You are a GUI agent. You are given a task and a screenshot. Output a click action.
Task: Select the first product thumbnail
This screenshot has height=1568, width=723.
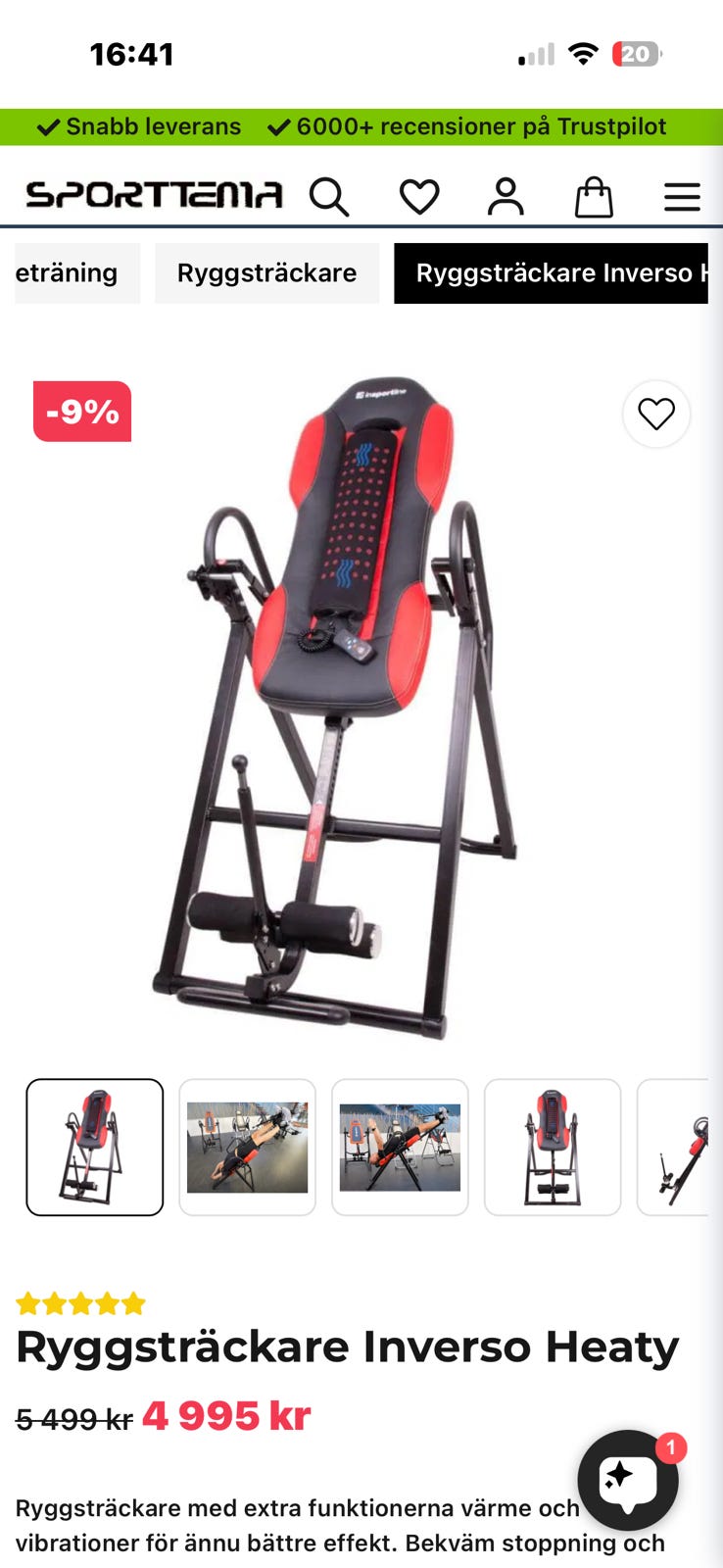coord(95,1147)
